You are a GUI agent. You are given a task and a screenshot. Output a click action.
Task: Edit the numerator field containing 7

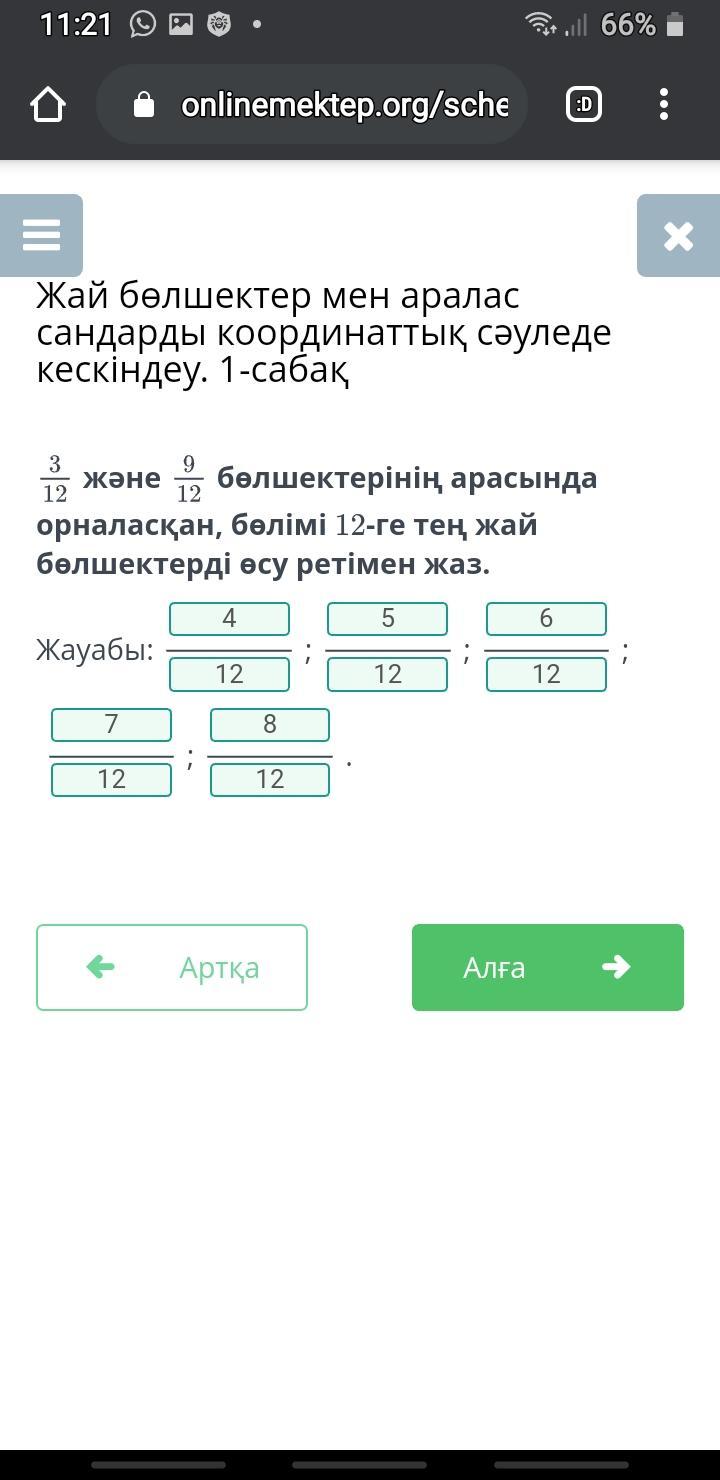click(x=111, y=725)
